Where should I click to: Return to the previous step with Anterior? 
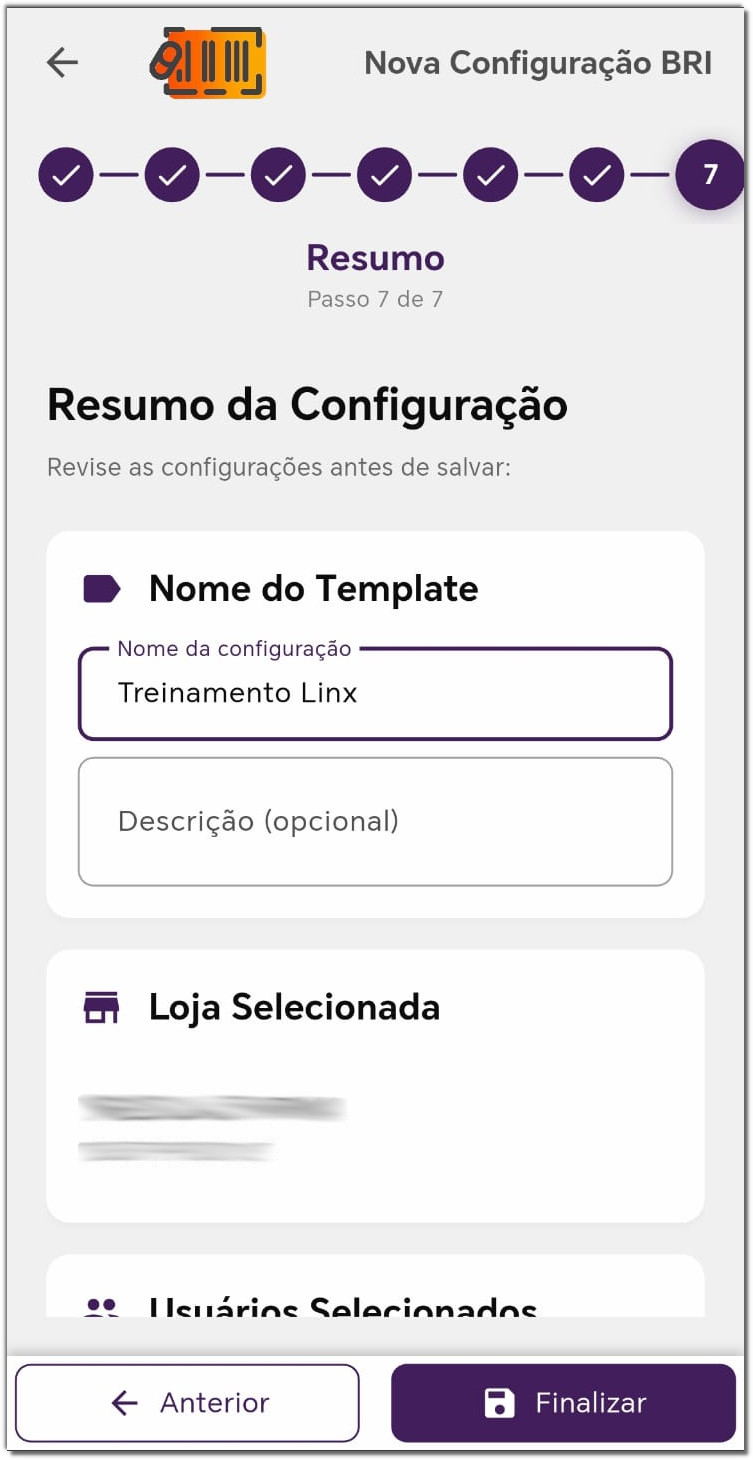[x=187, y=1403]
